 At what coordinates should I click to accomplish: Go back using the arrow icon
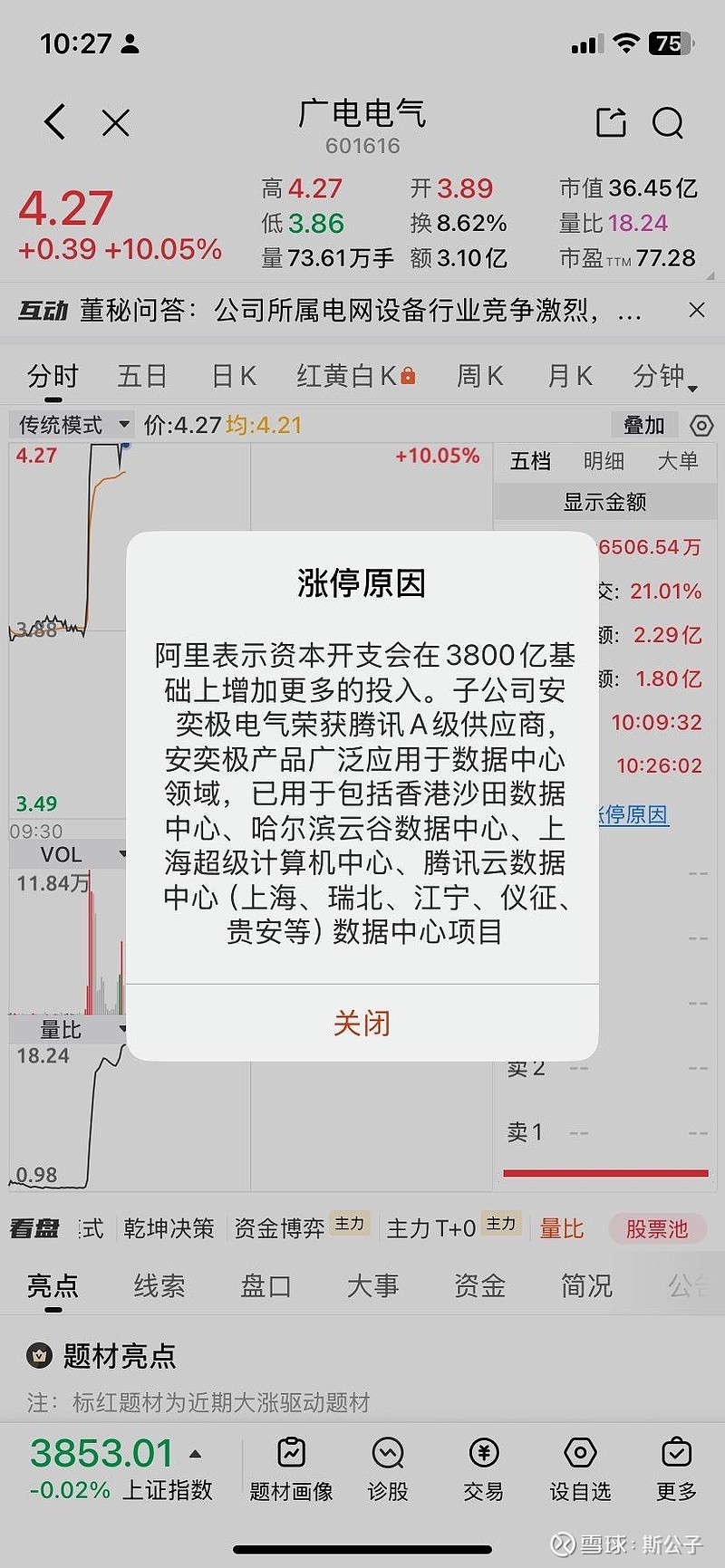tap(55, 121)
